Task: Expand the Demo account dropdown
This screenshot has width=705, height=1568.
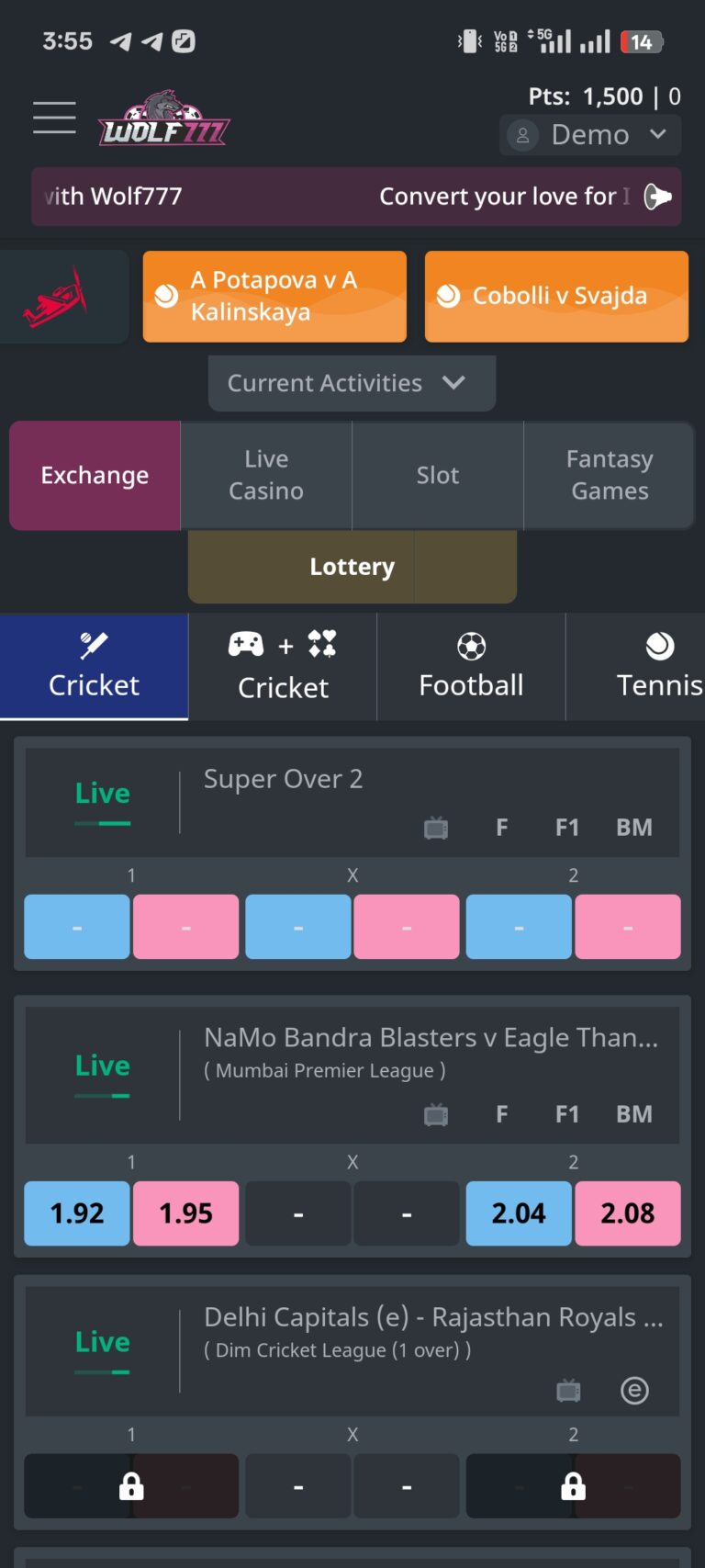Action: point(590,135)
